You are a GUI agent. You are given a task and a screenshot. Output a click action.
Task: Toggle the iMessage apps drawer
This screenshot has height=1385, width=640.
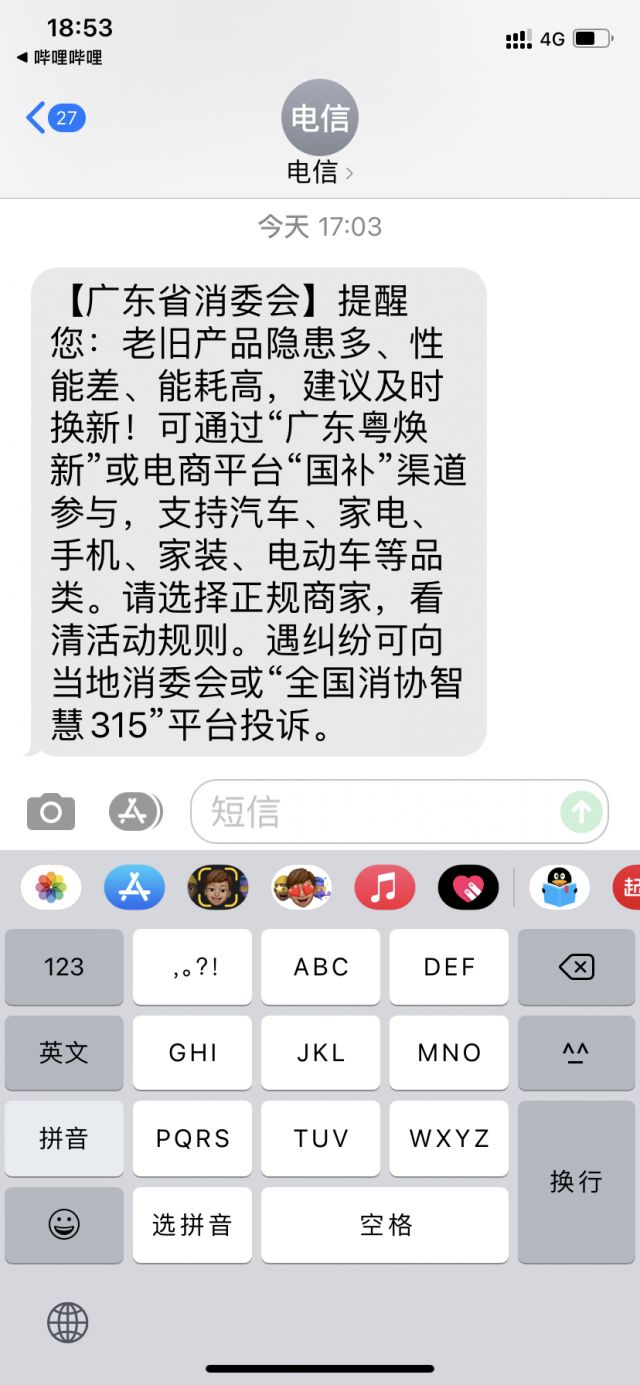[x=135, y=811]
